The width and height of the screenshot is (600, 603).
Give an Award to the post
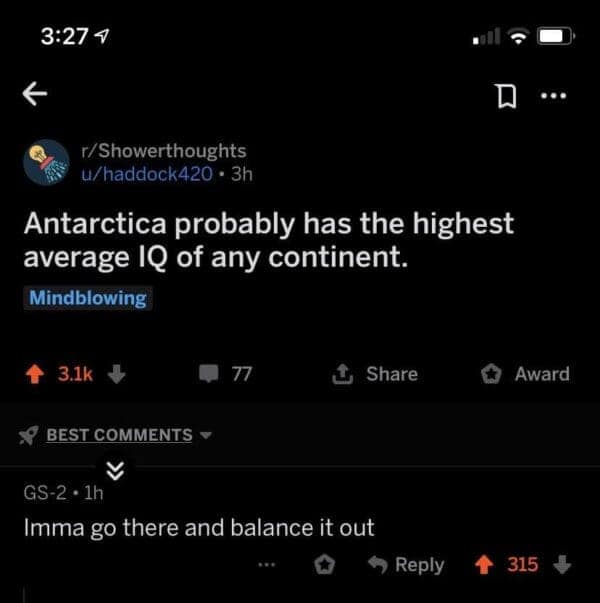point(525,374)
